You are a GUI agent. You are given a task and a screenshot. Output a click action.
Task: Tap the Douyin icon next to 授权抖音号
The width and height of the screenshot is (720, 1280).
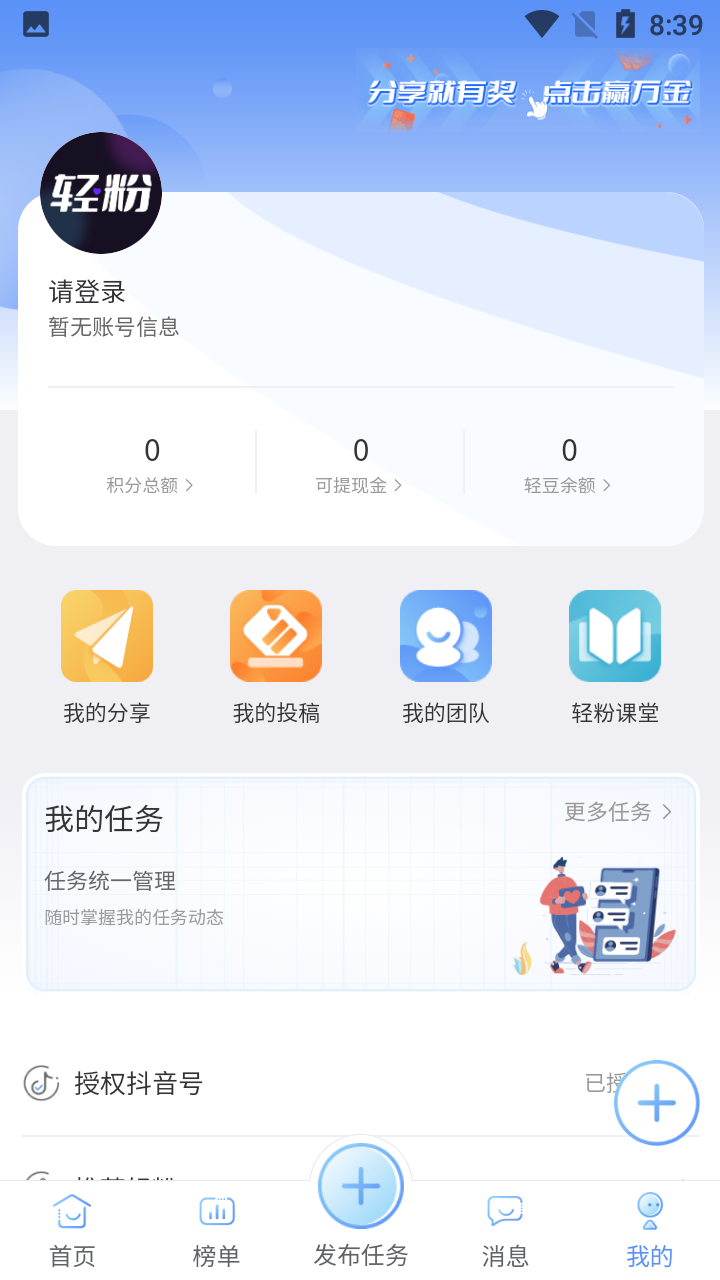pos(41,1083)
